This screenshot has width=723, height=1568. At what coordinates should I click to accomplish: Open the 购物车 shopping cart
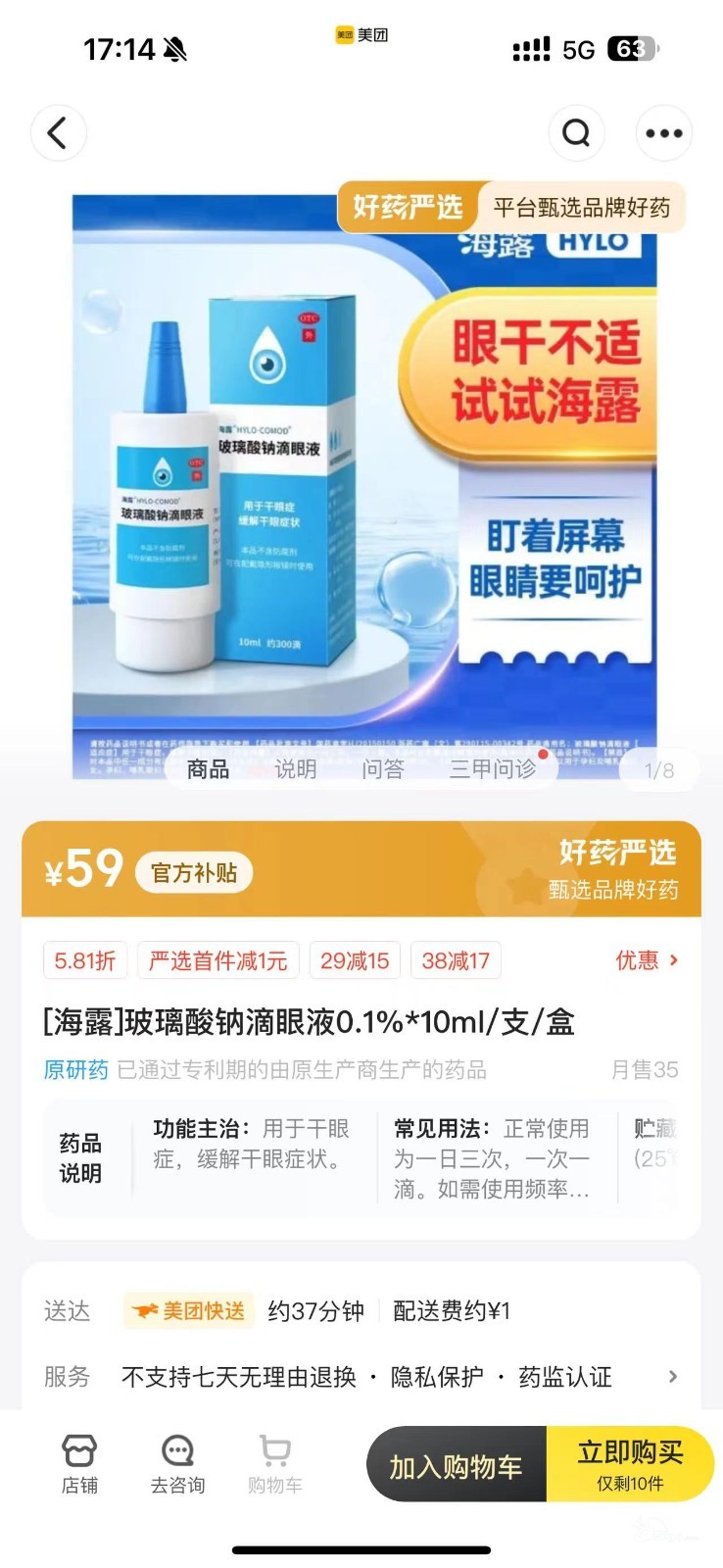(x=274, y=1464)
